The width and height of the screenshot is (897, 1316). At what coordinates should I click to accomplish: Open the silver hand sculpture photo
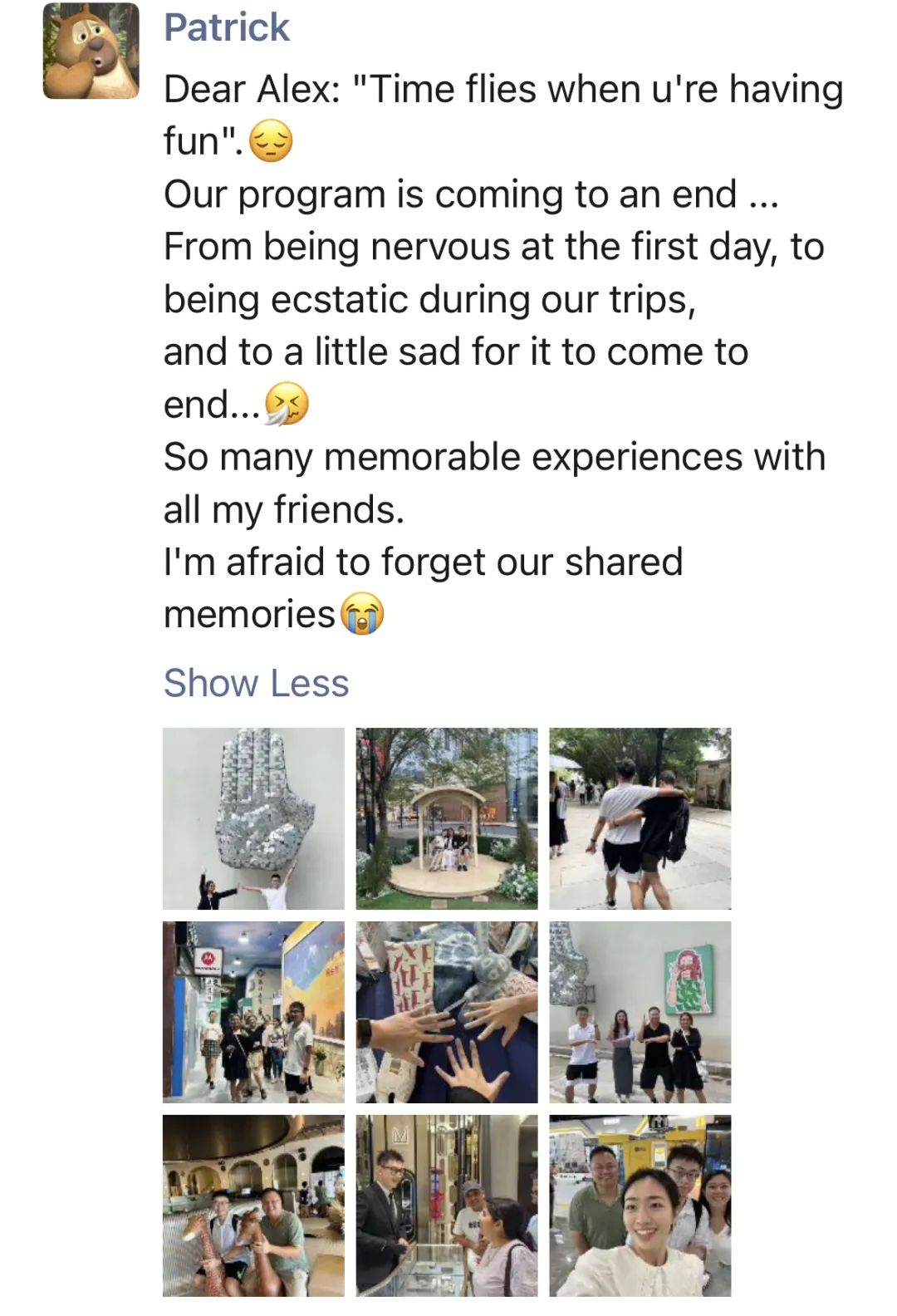coord(253,818)
